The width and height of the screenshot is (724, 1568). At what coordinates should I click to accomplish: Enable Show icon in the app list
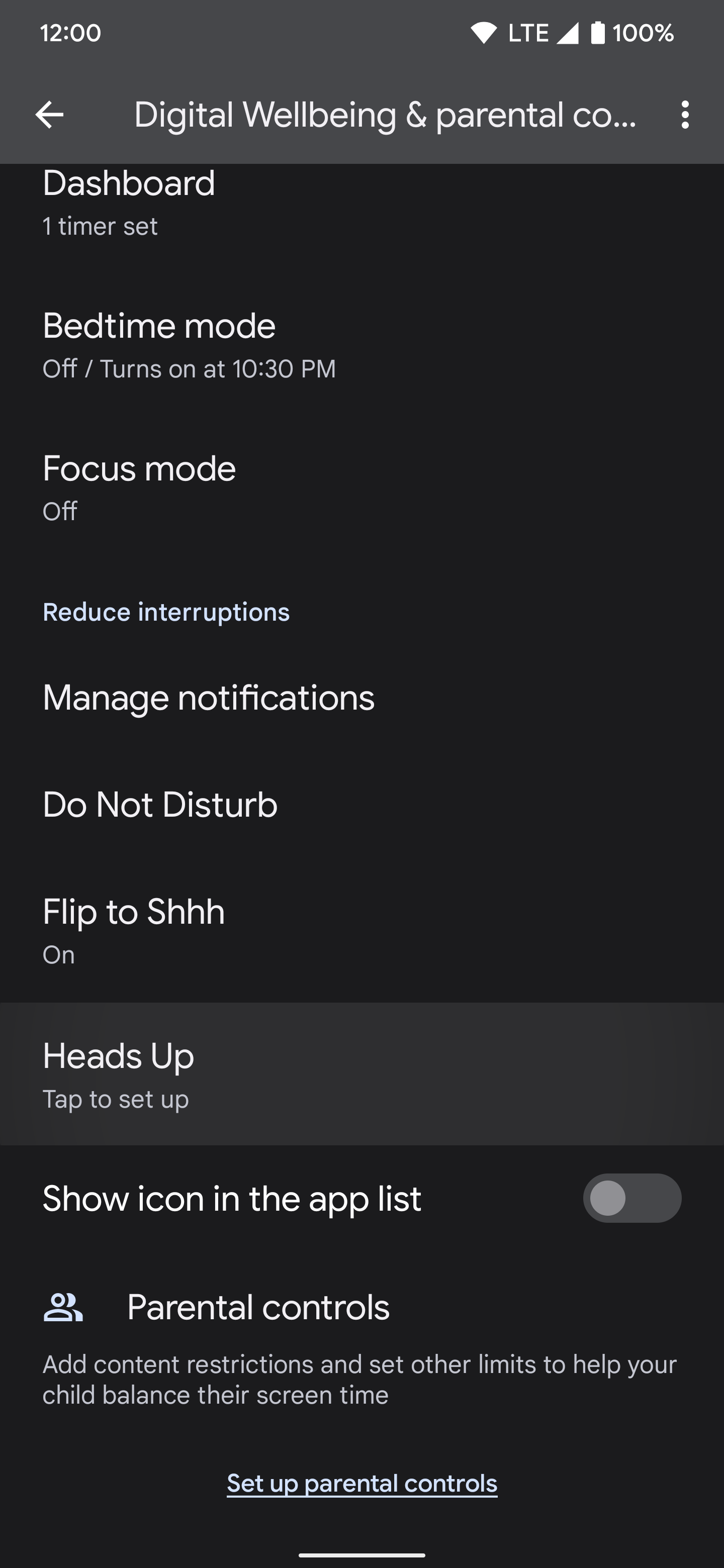point(631,1198)
